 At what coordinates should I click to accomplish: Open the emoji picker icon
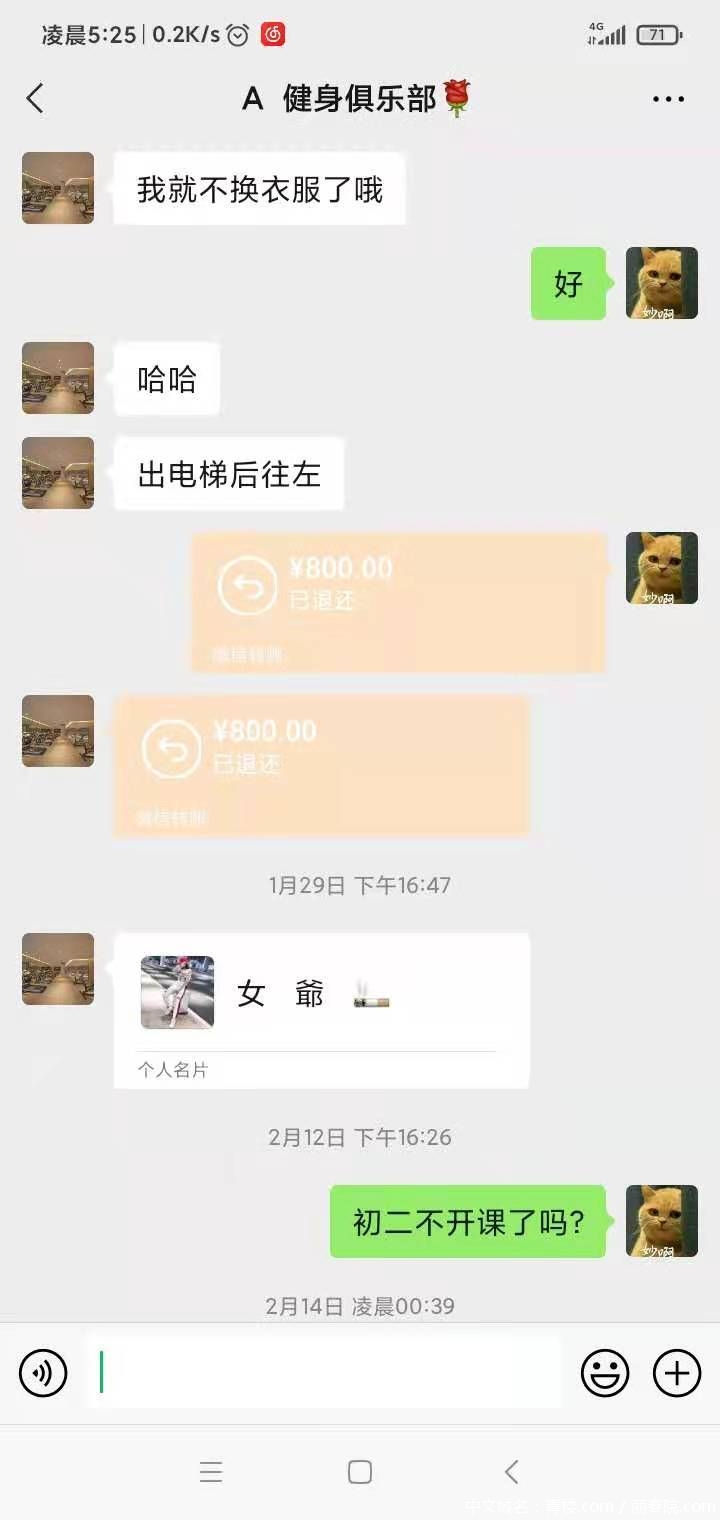(x=604, y=1373)
